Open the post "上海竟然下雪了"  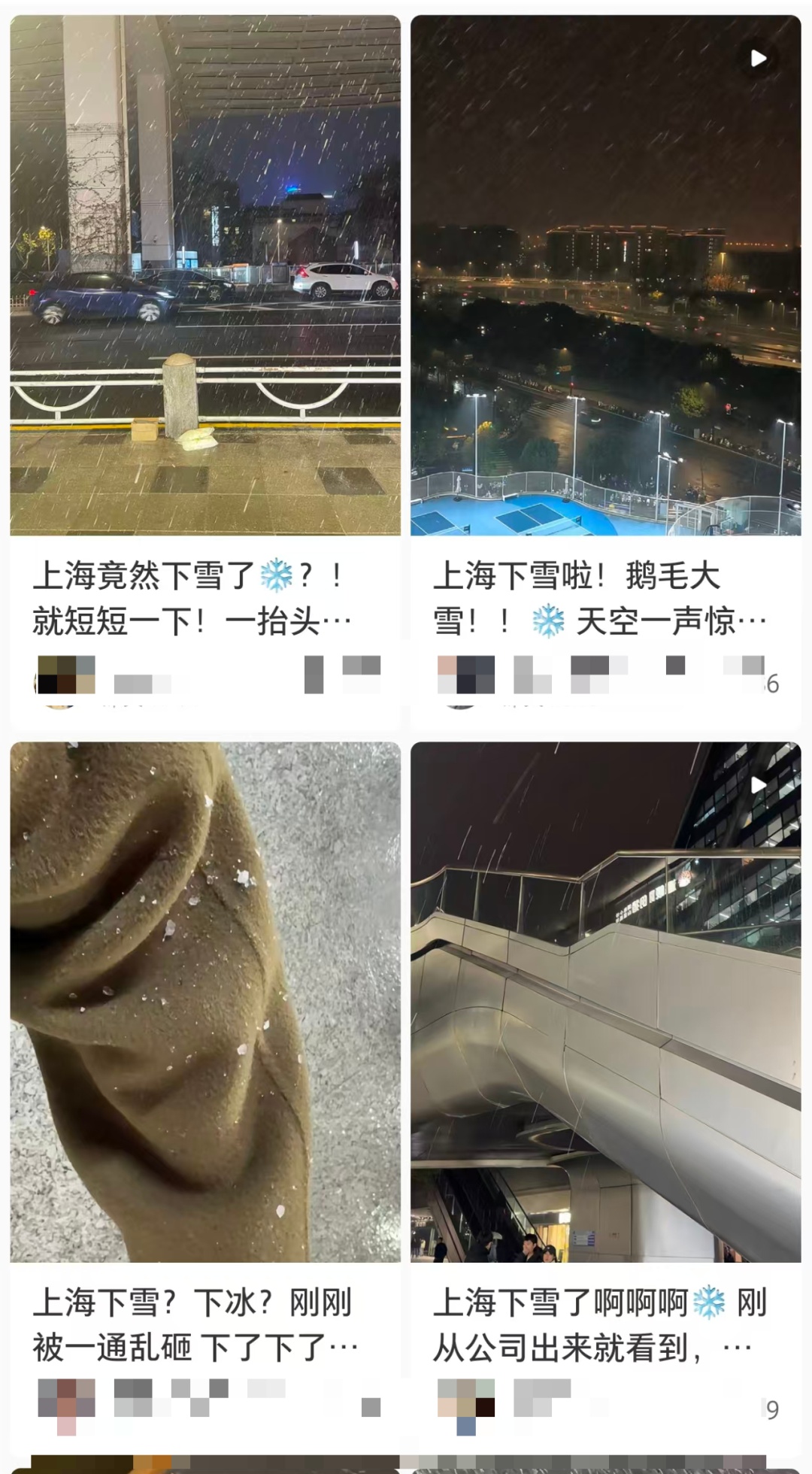[x=205, y=275]
